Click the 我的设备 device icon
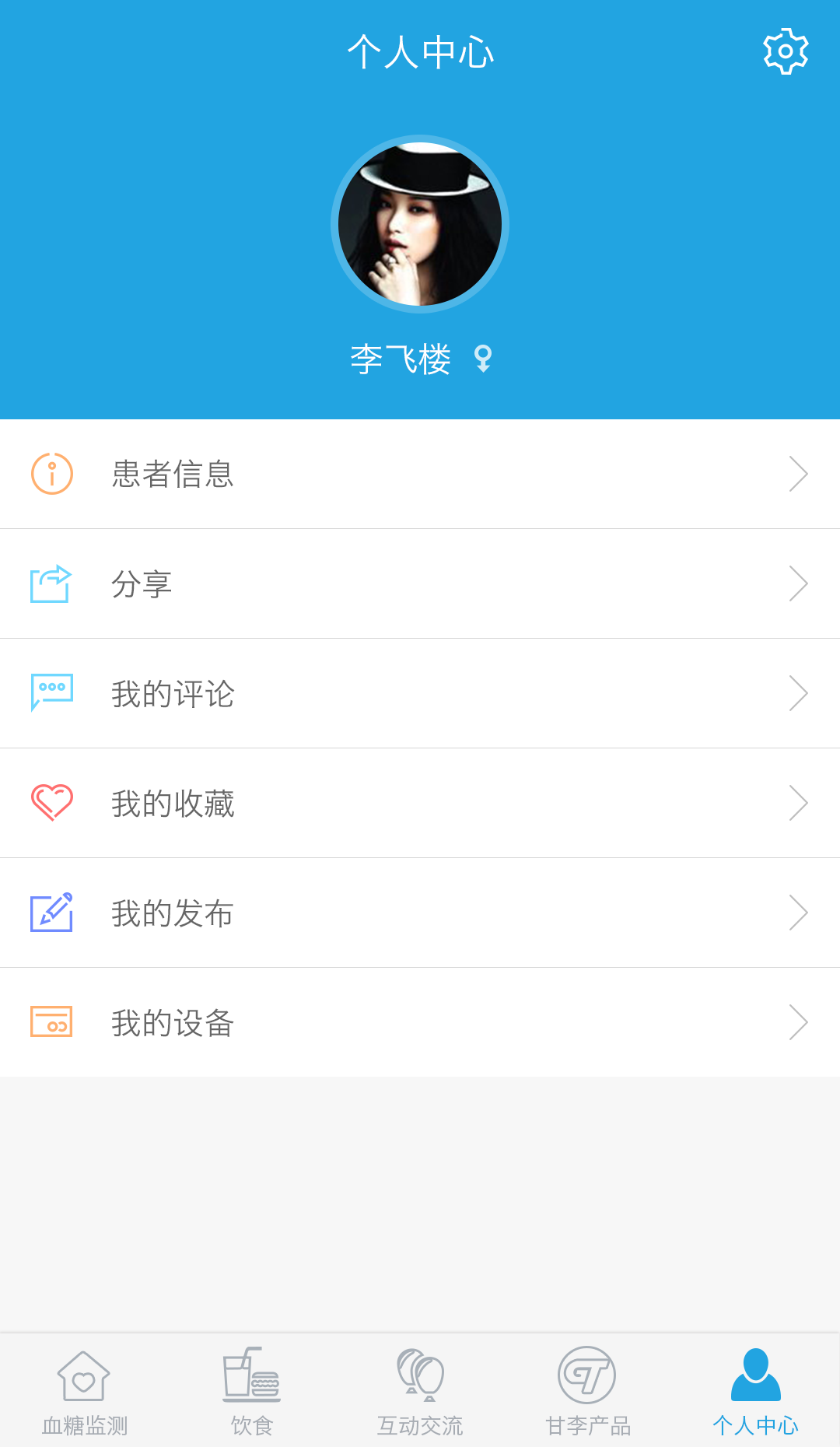 (51, 1022)
